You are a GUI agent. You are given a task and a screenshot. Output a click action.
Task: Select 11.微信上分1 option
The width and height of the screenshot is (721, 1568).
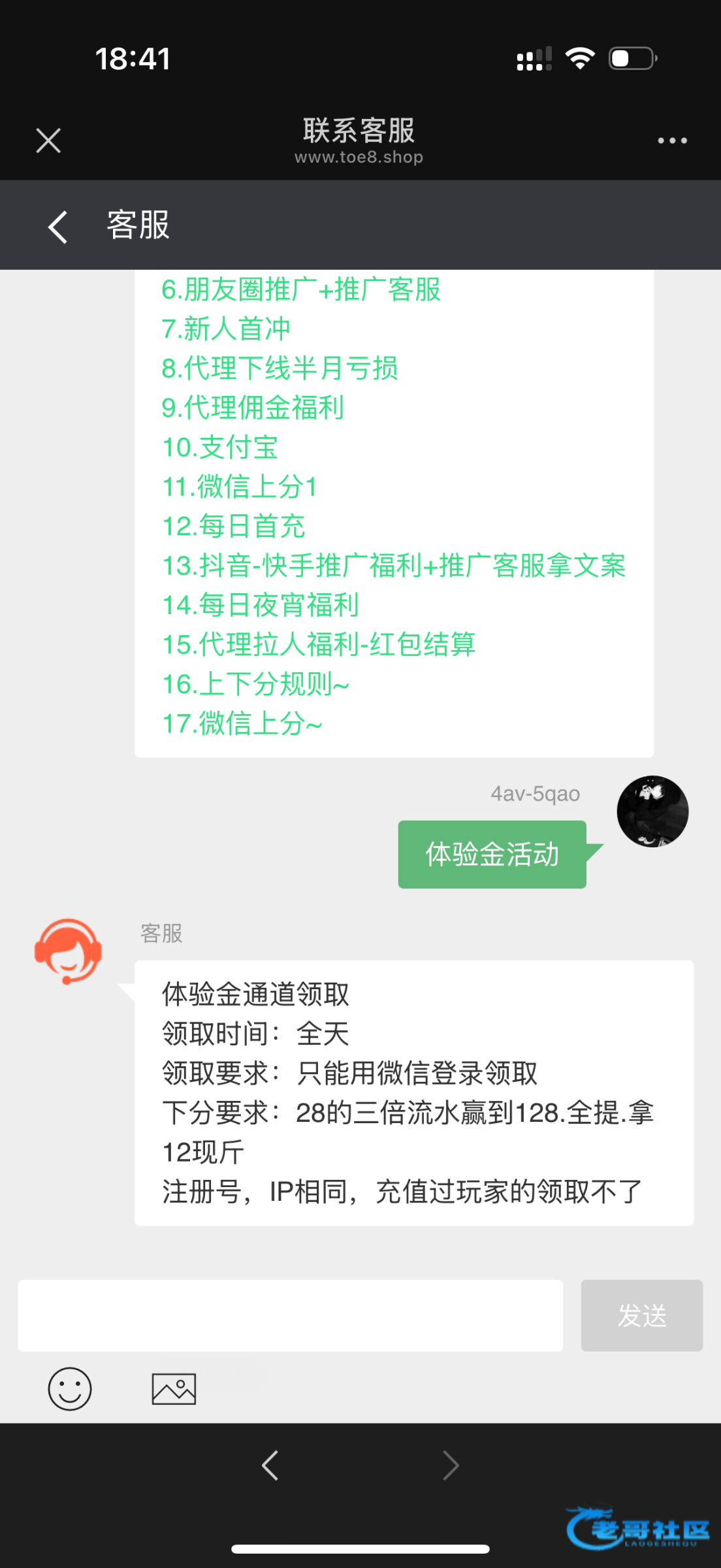[239, 487]
